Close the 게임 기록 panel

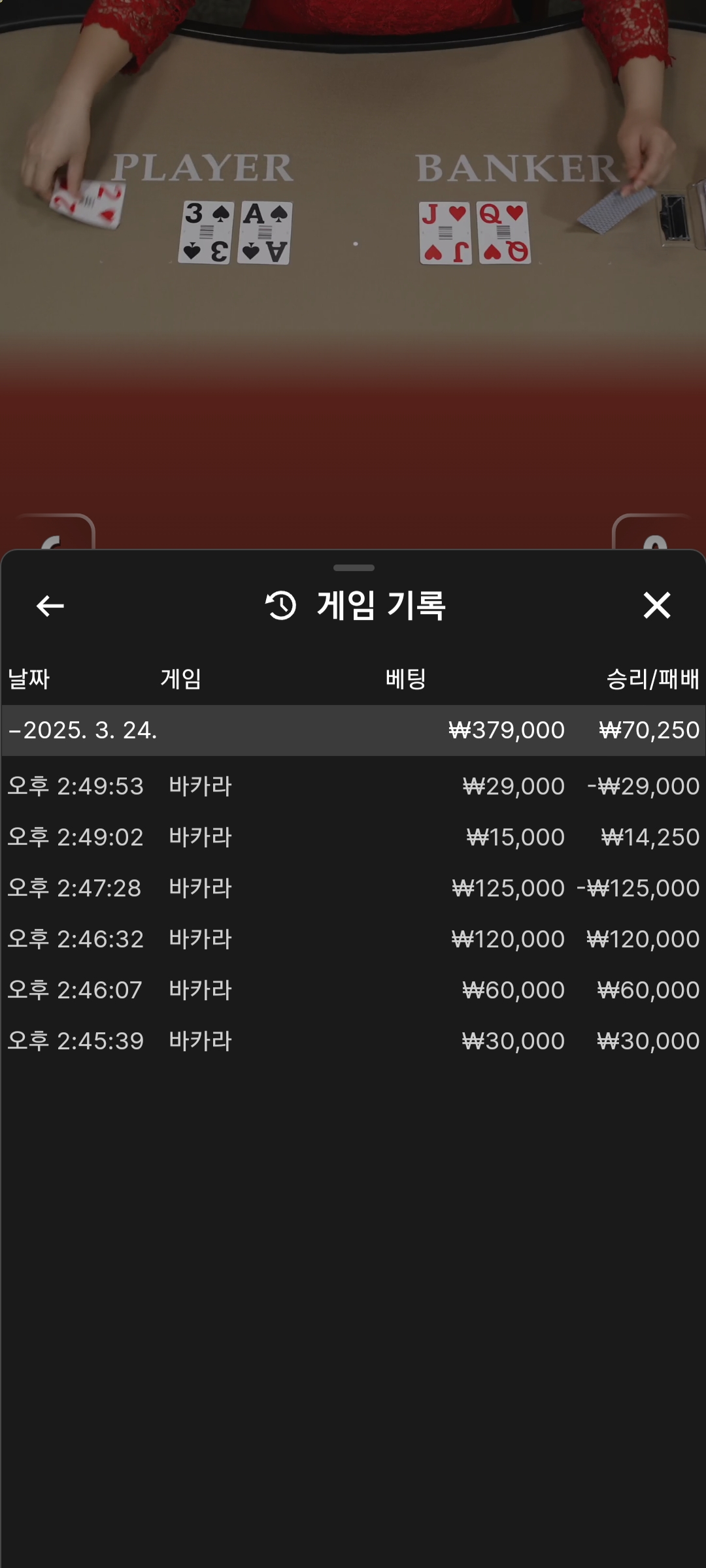point(656,605)
